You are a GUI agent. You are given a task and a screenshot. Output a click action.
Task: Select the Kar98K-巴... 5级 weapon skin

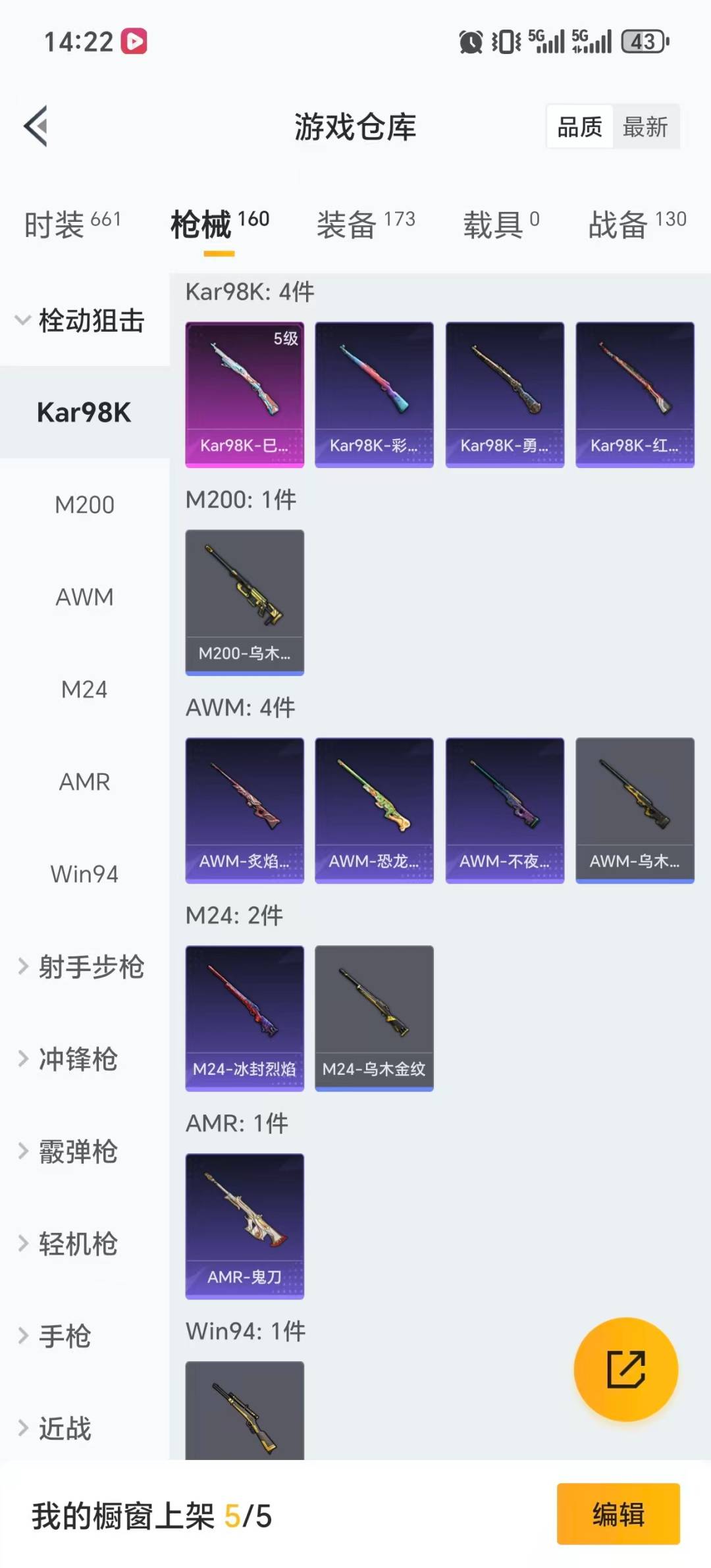(244, 393)
